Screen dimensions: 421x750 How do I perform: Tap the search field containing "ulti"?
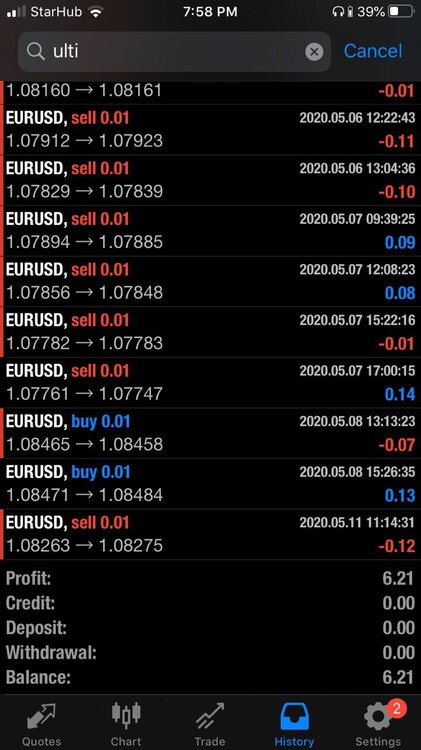click(174, 52)
